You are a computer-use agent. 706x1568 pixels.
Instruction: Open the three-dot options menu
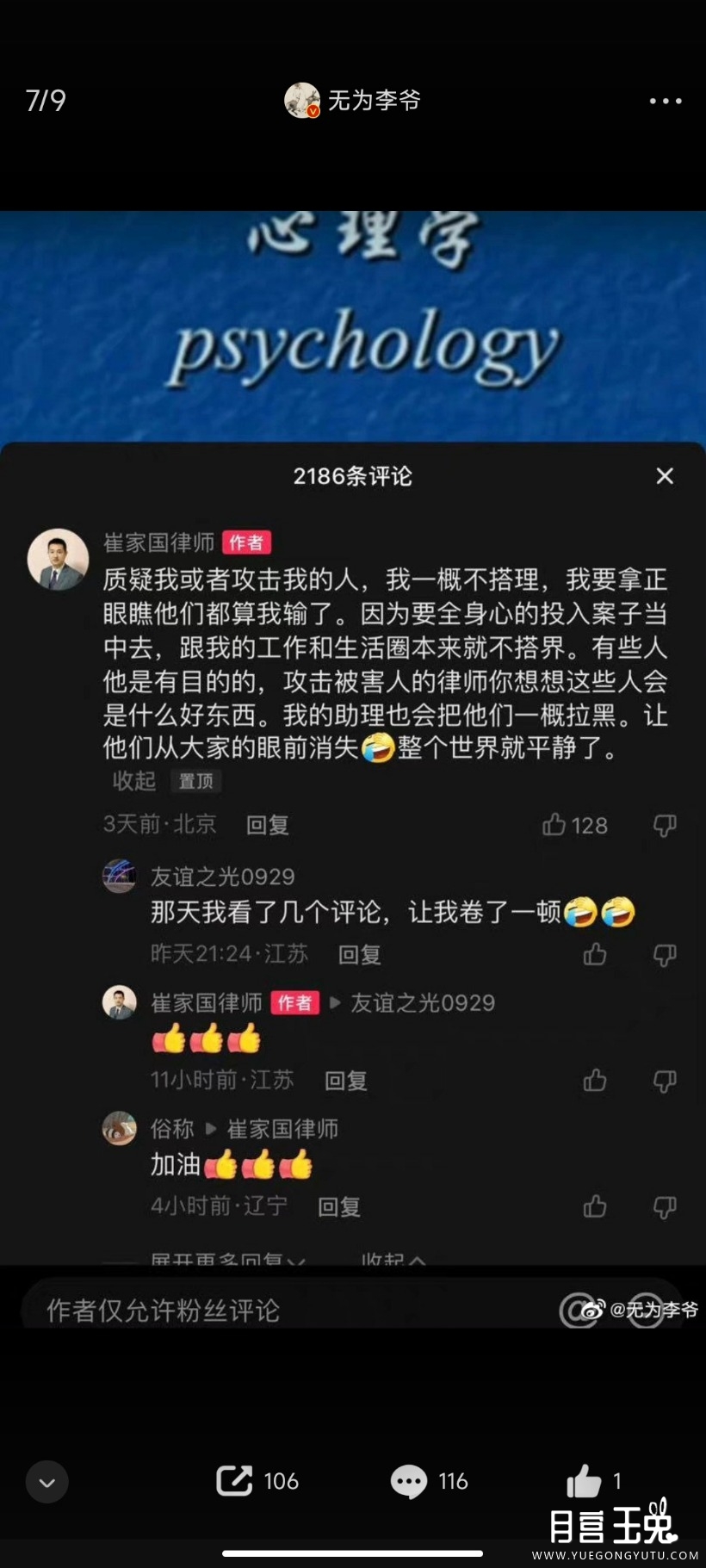pos(665,101)
